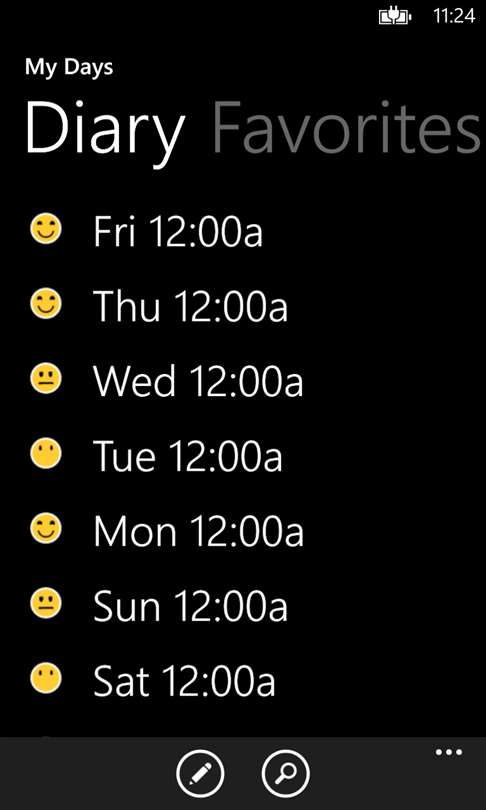Open the search magnifier icon
486x810 pixels.
286,774
